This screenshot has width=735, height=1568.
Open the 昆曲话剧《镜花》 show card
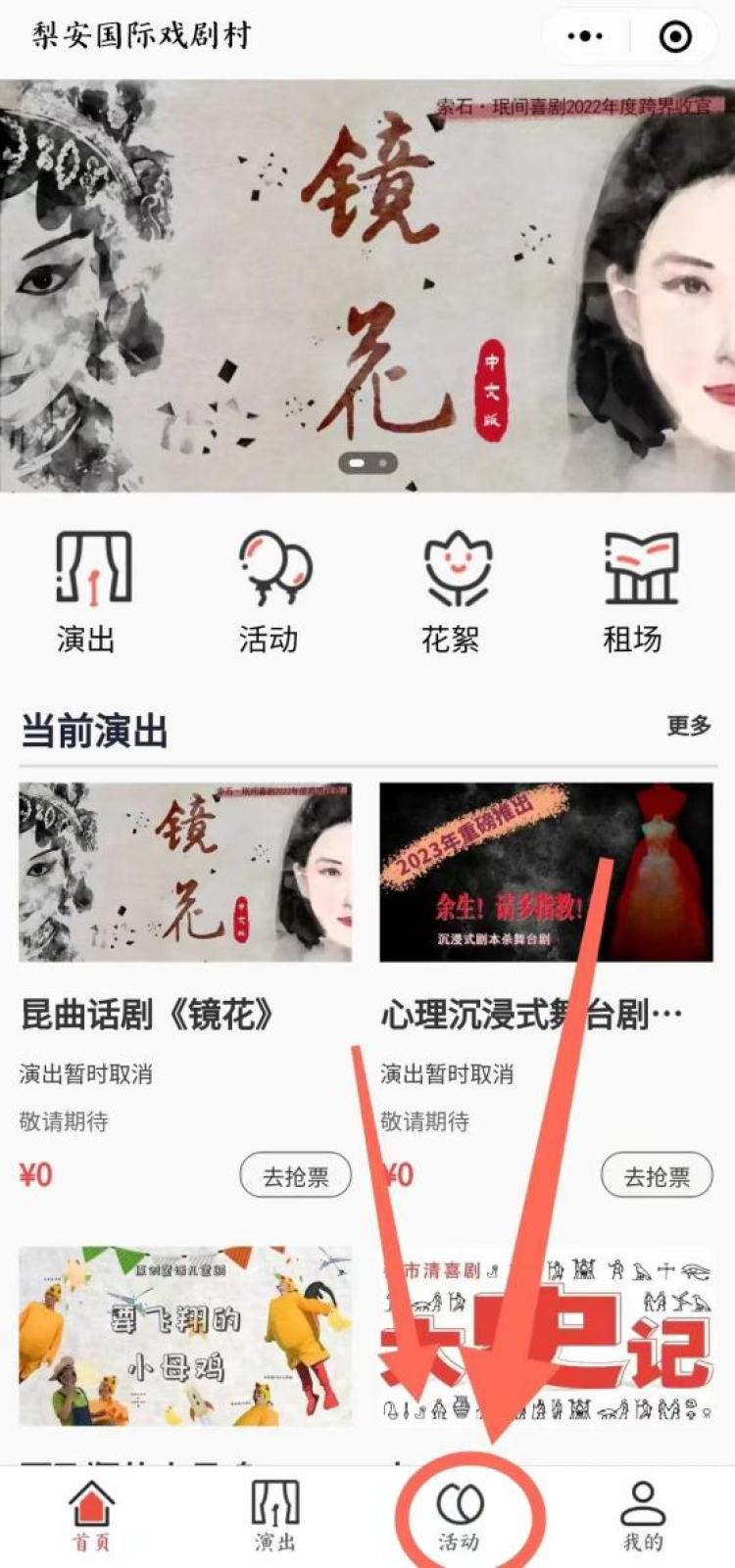(x=185, y=872)
